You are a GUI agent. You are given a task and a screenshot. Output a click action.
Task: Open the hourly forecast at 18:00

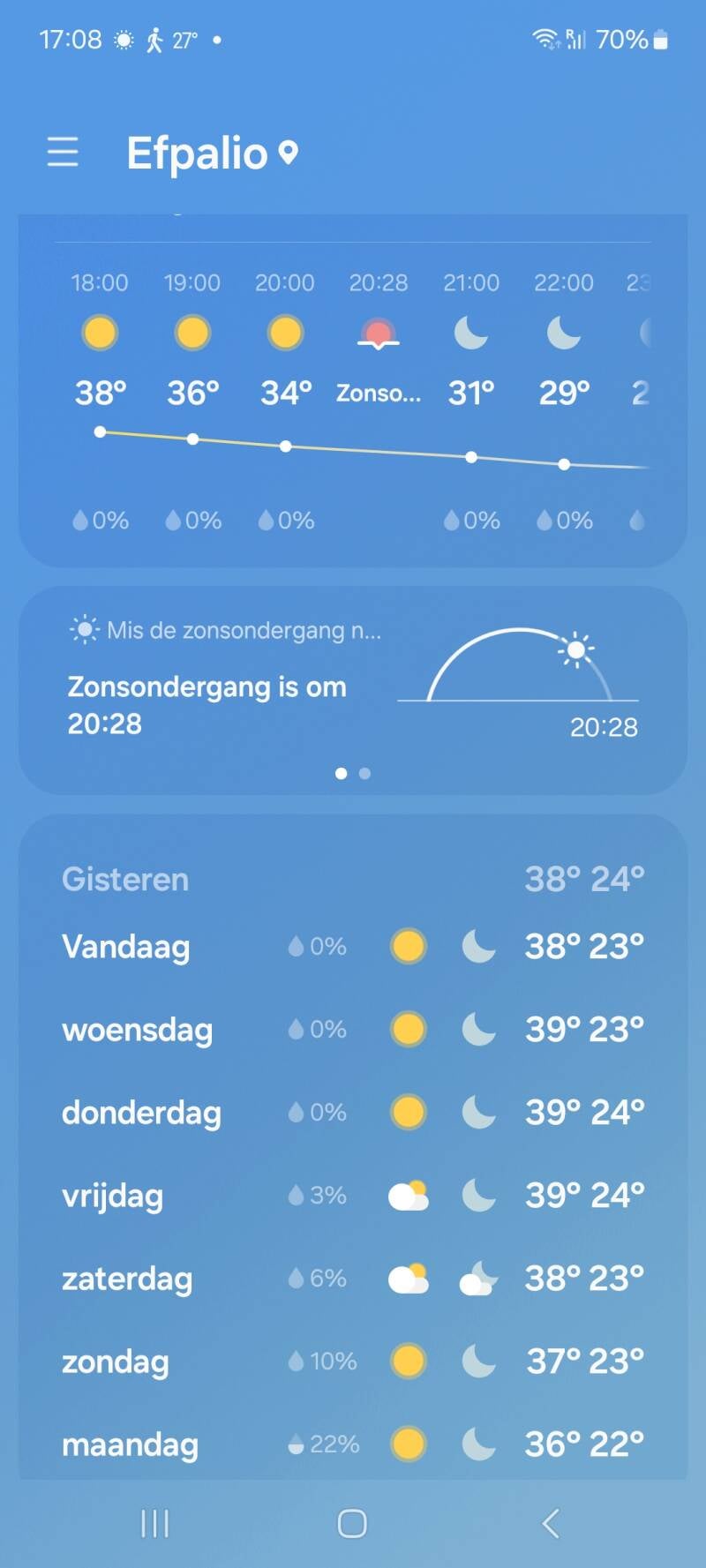click(x=100, y=401)
